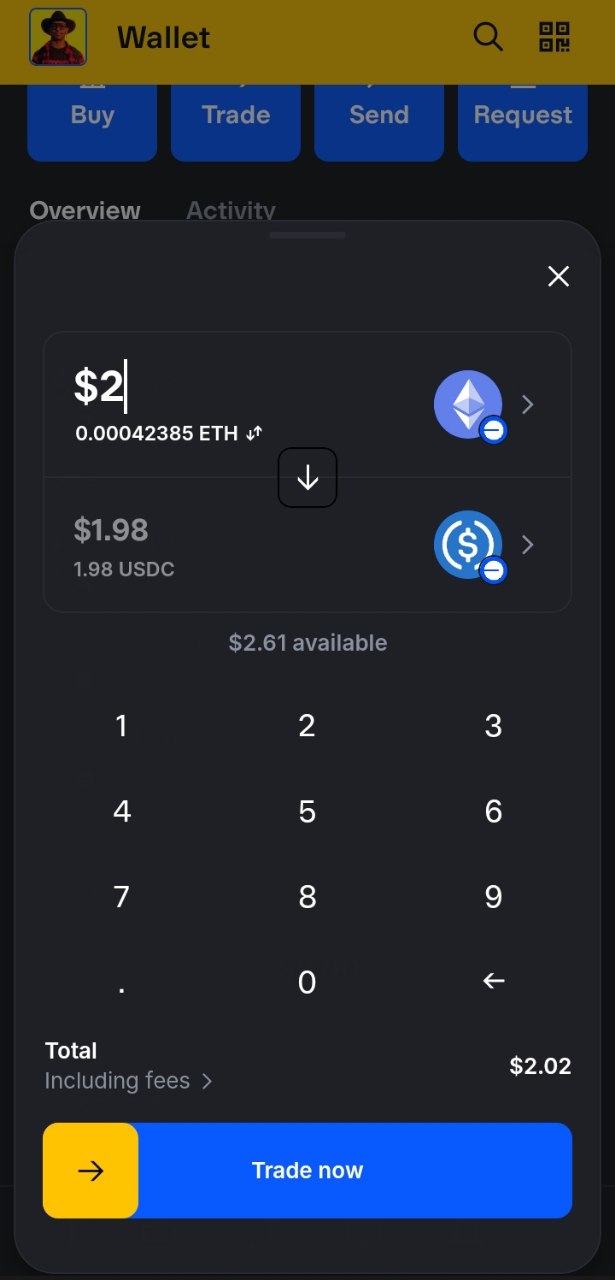Image resolution: width=615 pixels, height=1280 pixels.
Task: Choose the source asset Ethereum
Action: coord(484,405)
